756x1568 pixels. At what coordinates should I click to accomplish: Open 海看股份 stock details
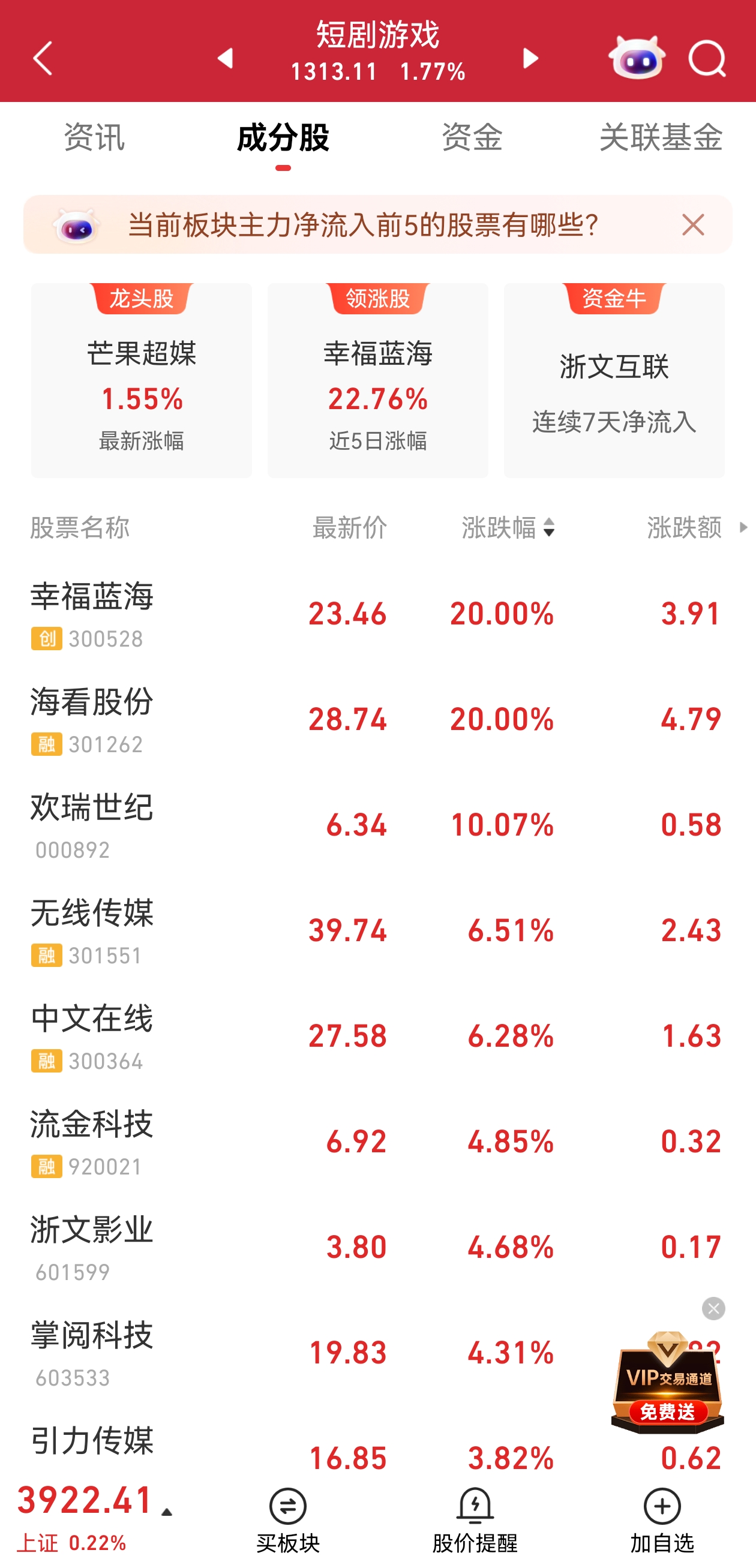pos(91,718)
